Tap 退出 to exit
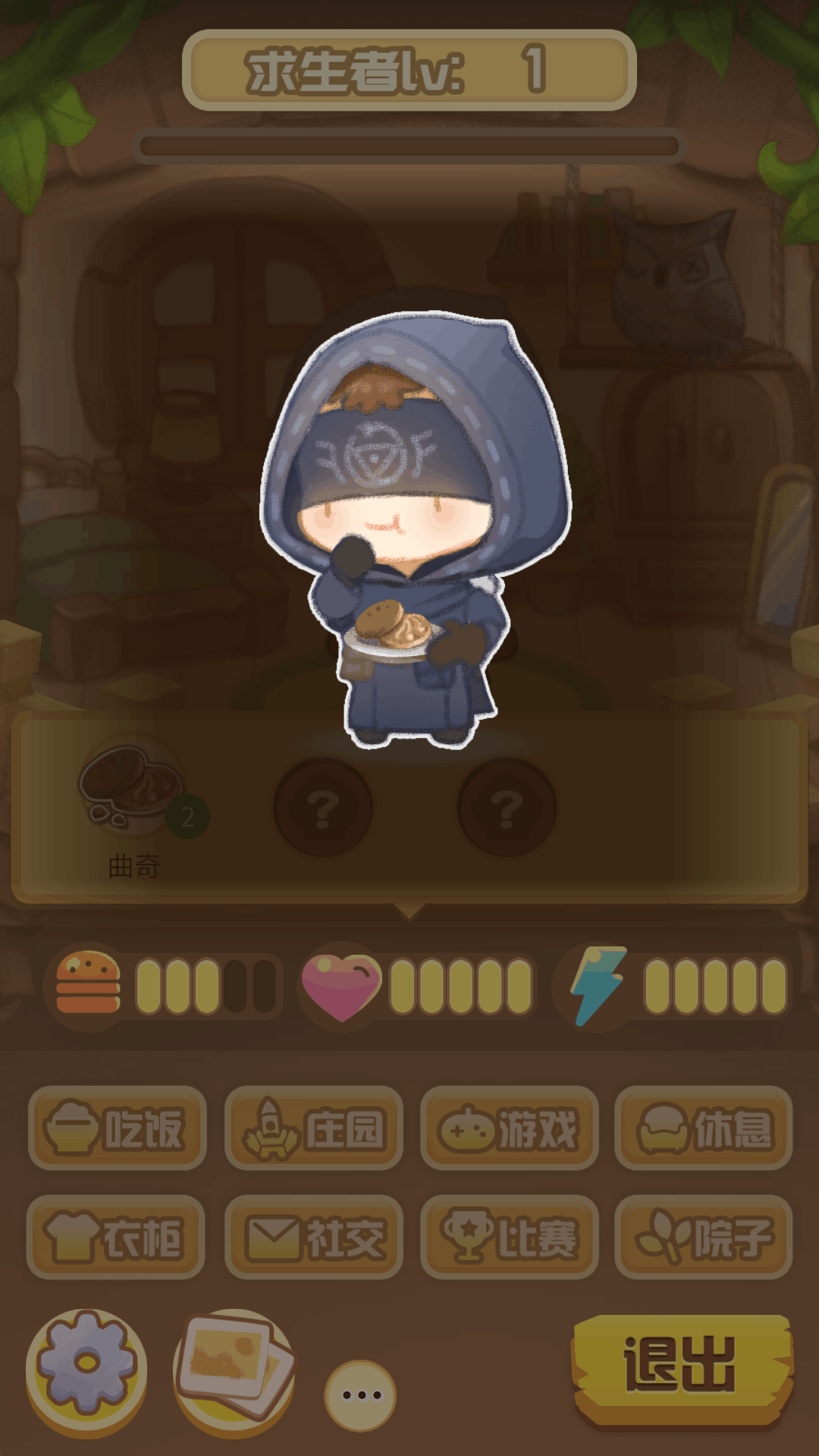This screenshot has height=1456, width=819. point(681,1365)
